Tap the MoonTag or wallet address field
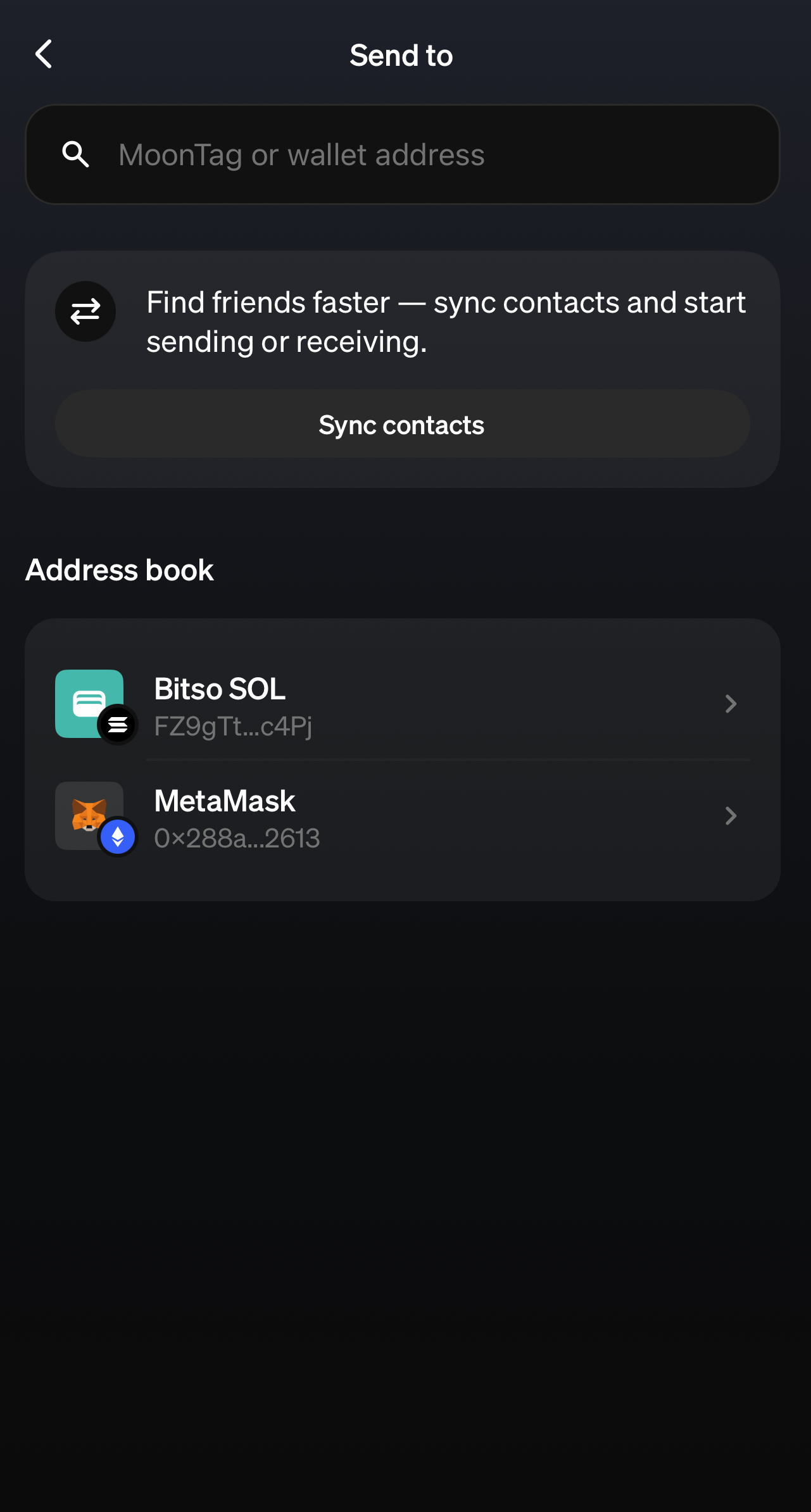Screen dimensions: 811x1512 pyautogui.click(x=402, y=154)
